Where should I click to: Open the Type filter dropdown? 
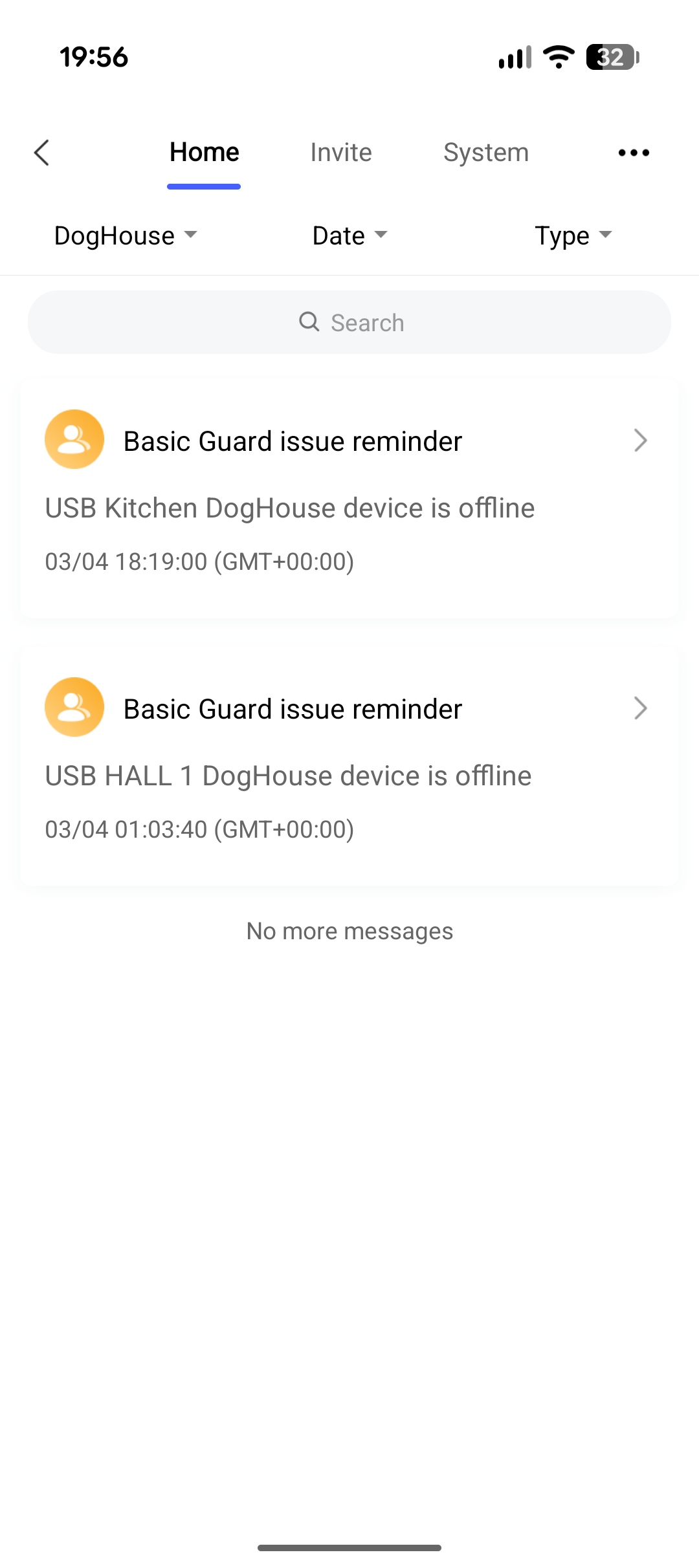pos(573,235)
